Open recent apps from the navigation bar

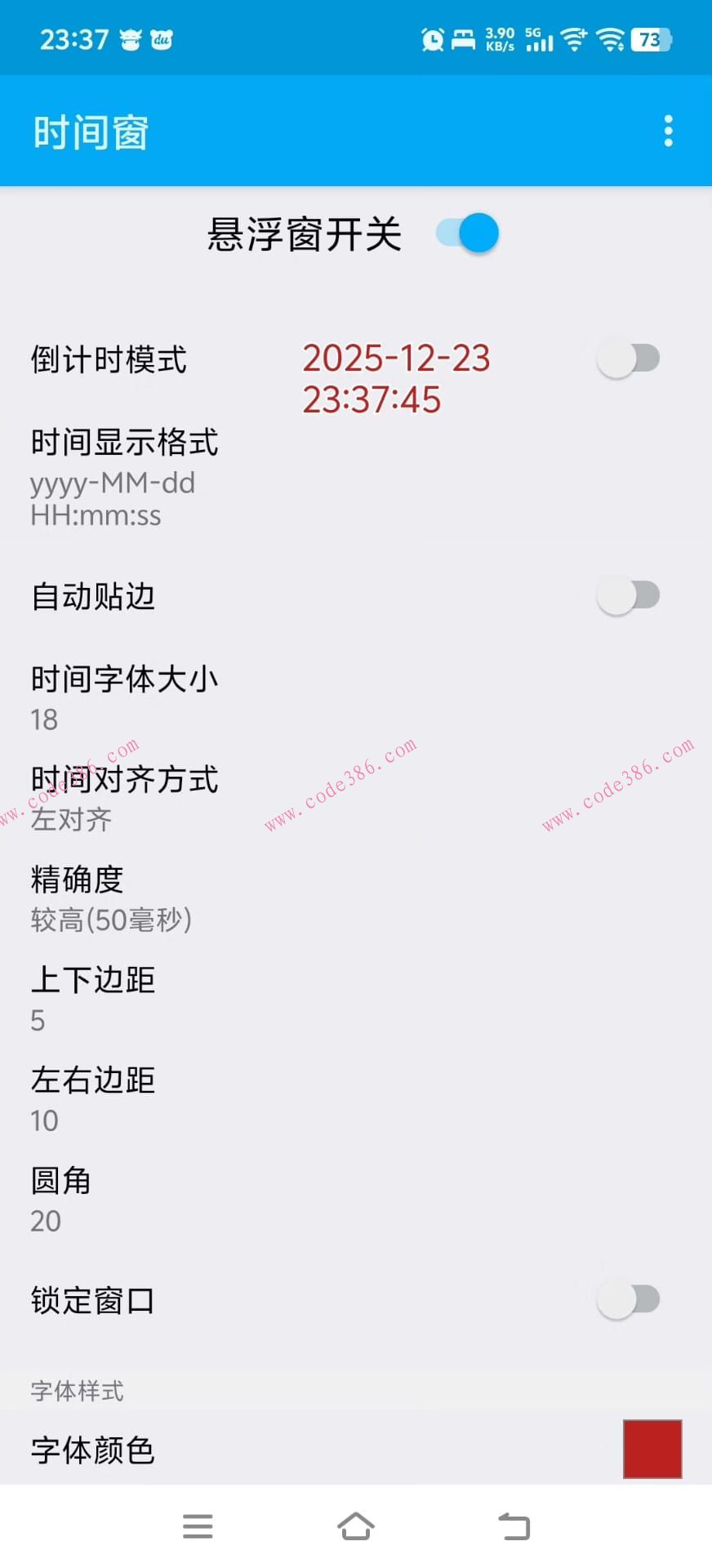pos(198,1526)
